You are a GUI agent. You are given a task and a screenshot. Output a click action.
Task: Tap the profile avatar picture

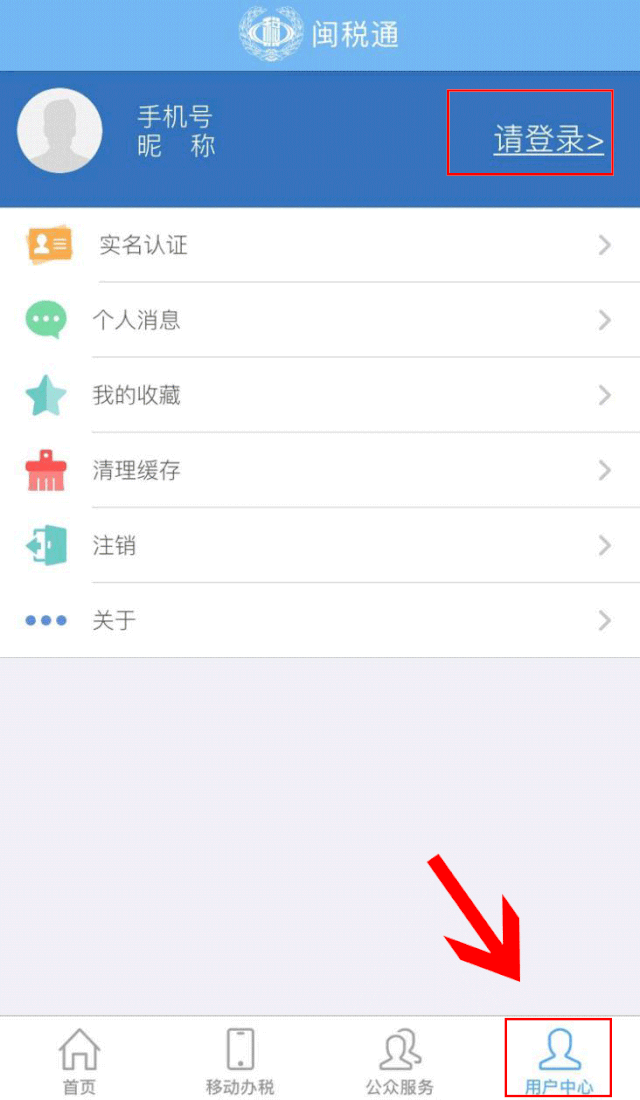tap(60, 131)
